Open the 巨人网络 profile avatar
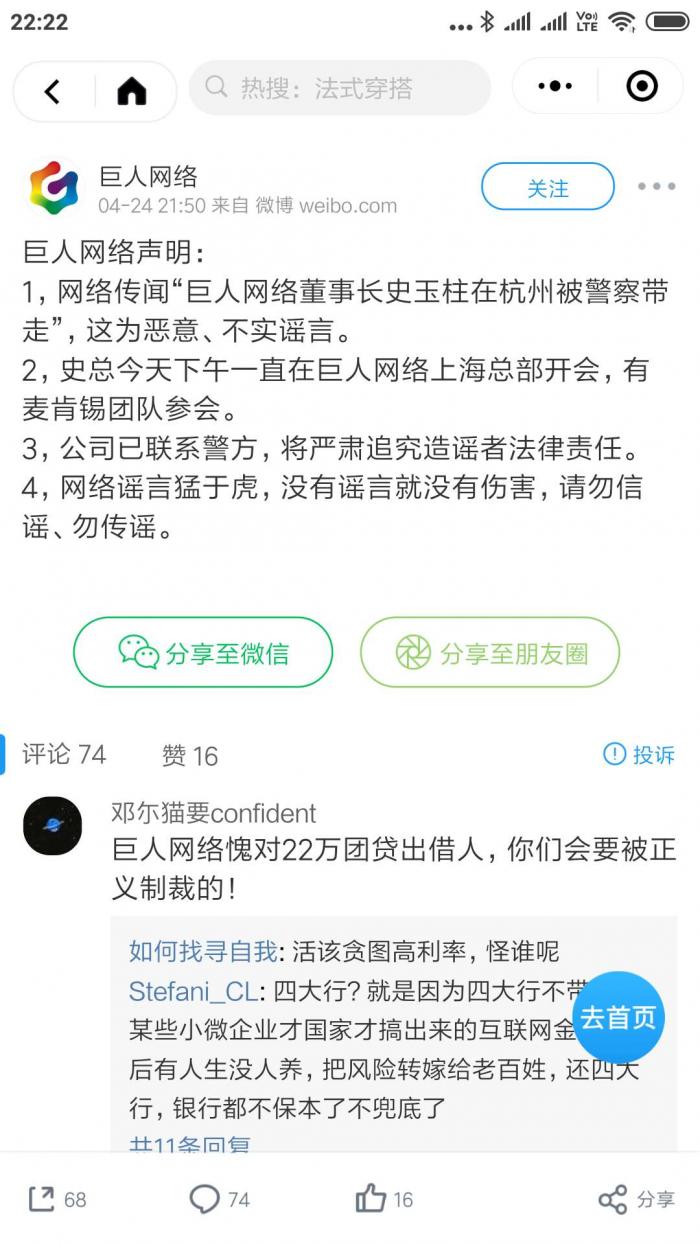This screenshot has width=700, height=1244. (54, 187)
